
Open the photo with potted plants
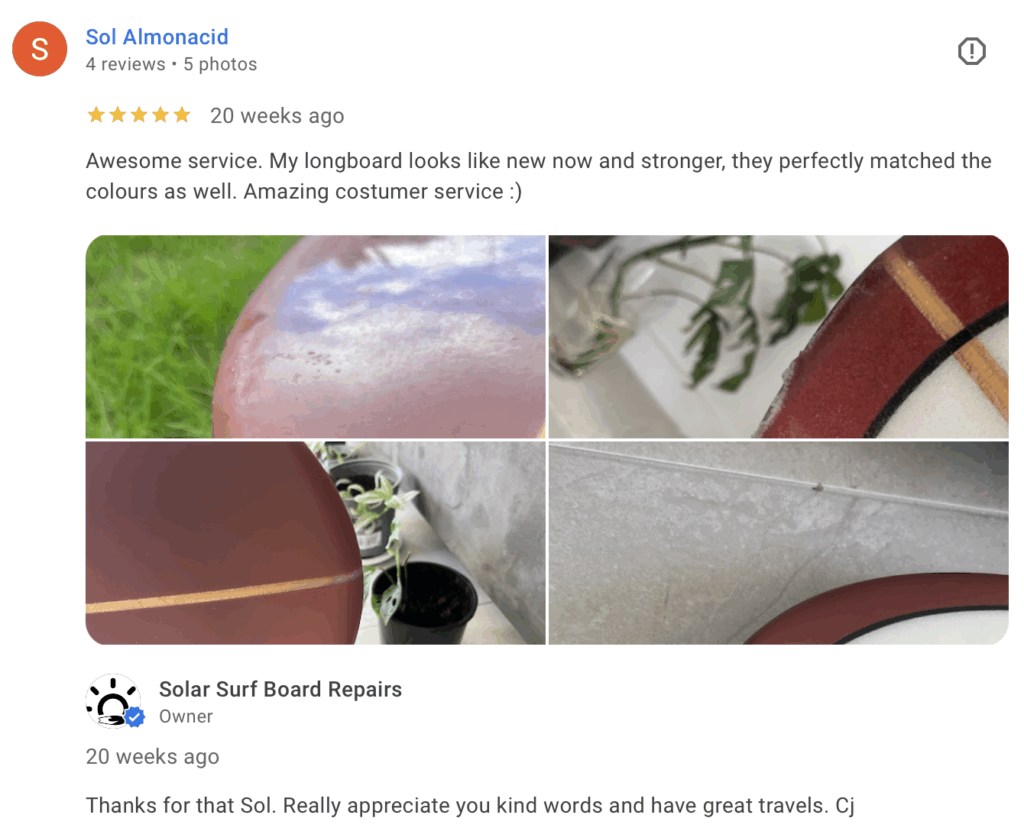tap(315, 543)
